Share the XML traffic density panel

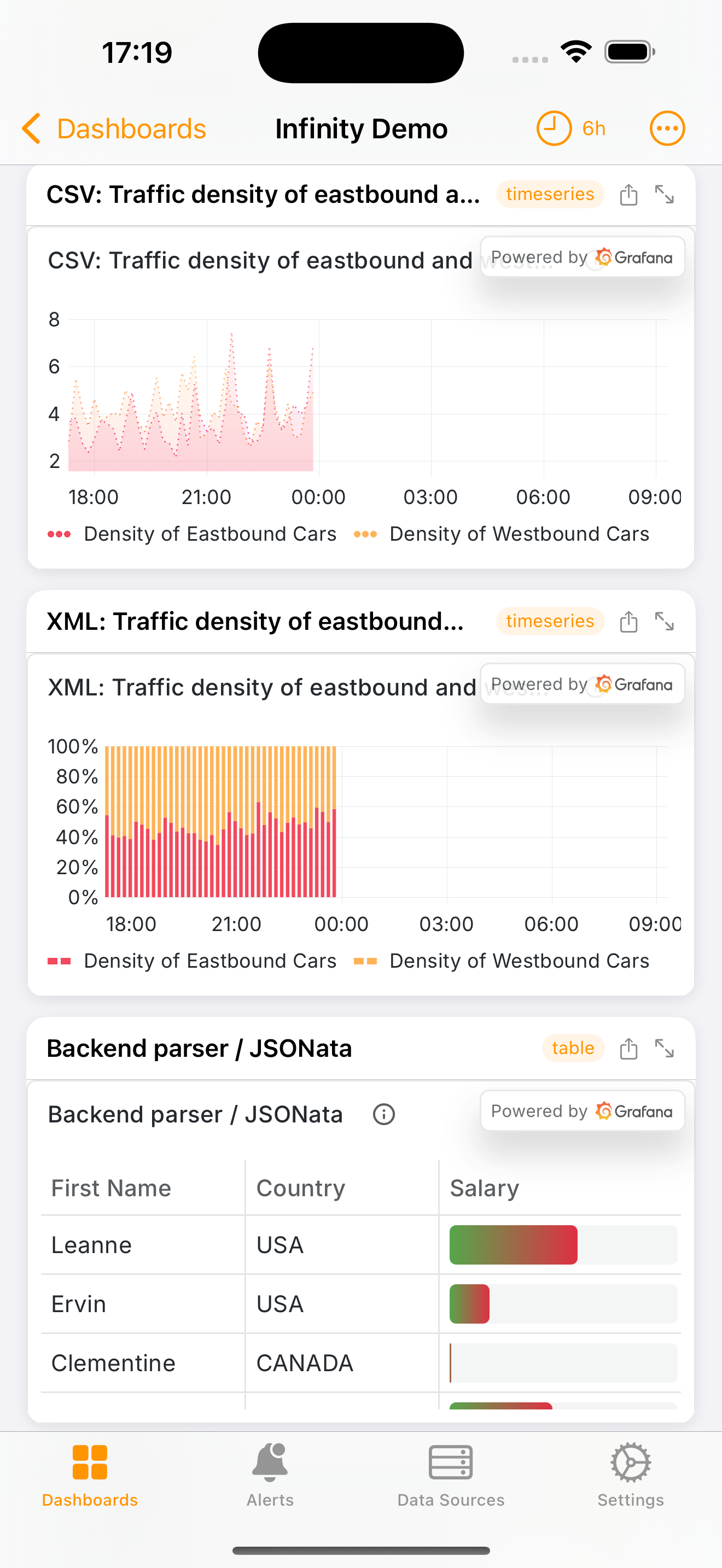(x=628, y=622)
